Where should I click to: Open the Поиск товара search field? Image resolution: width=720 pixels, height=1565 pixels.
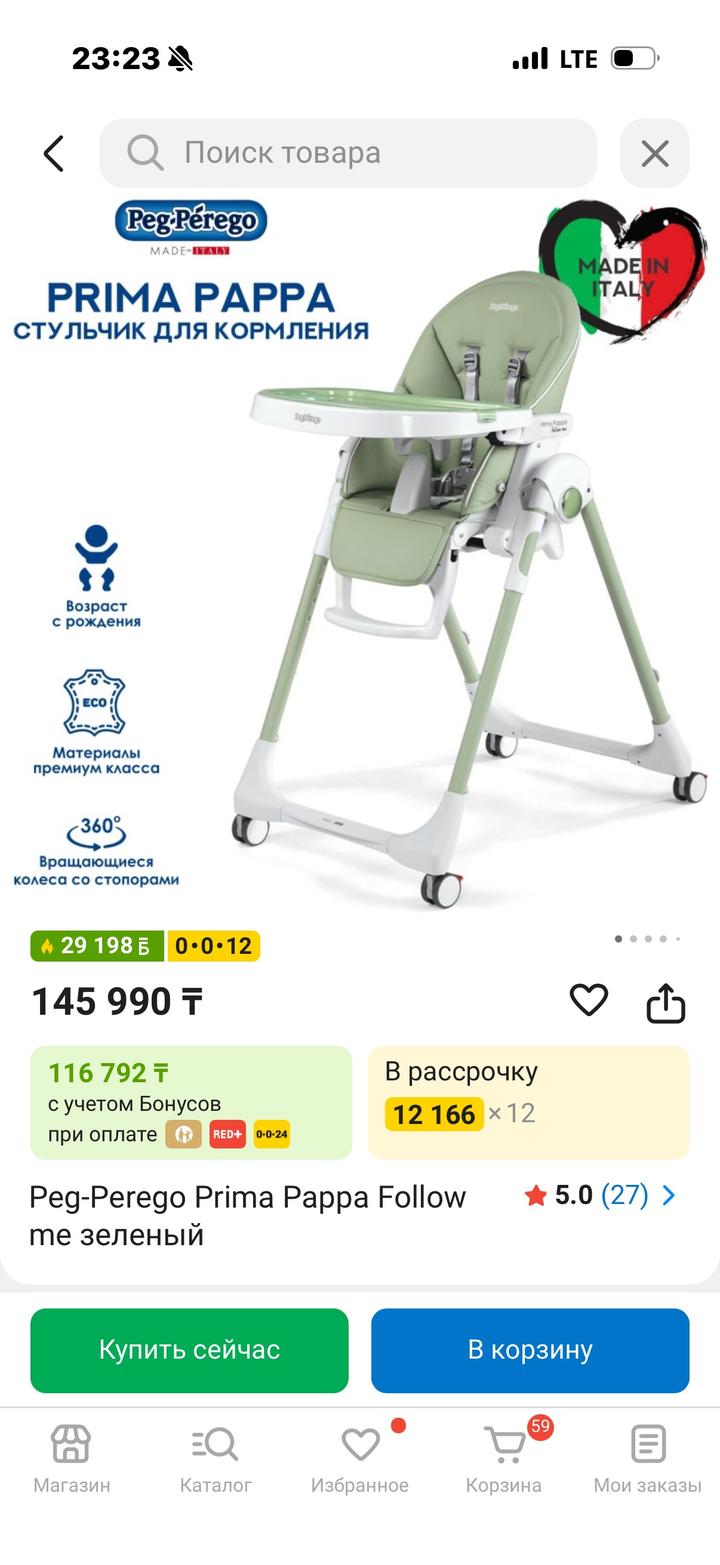coord(348,153)
